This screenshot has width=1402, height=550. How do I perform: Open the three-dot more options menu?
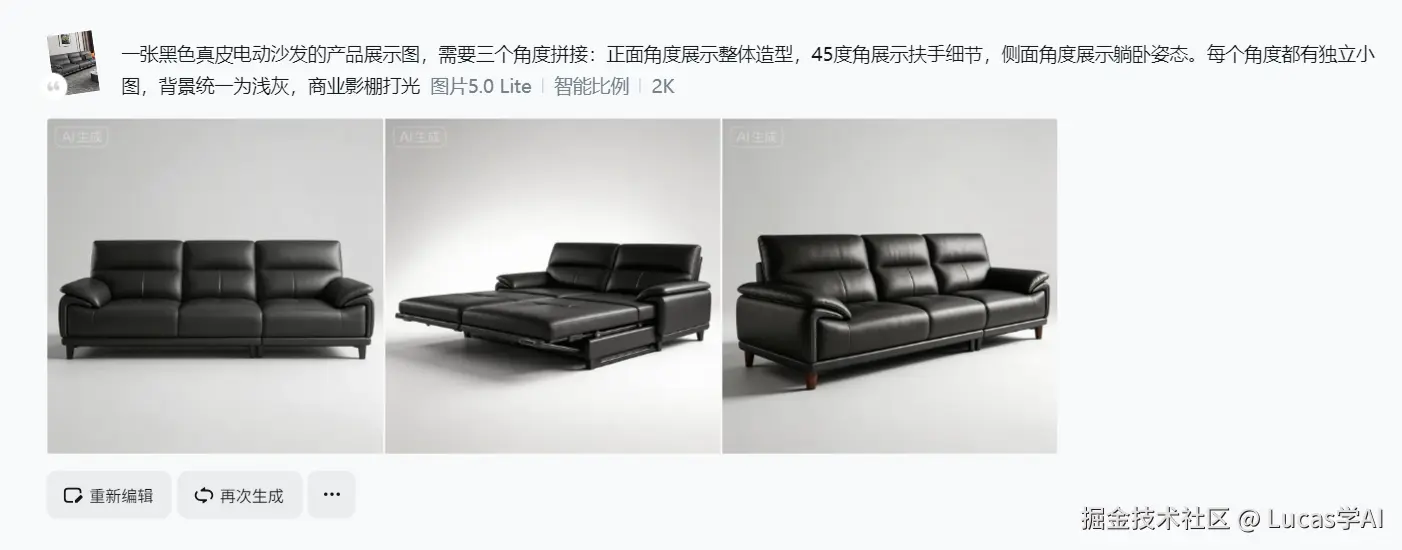331,495
